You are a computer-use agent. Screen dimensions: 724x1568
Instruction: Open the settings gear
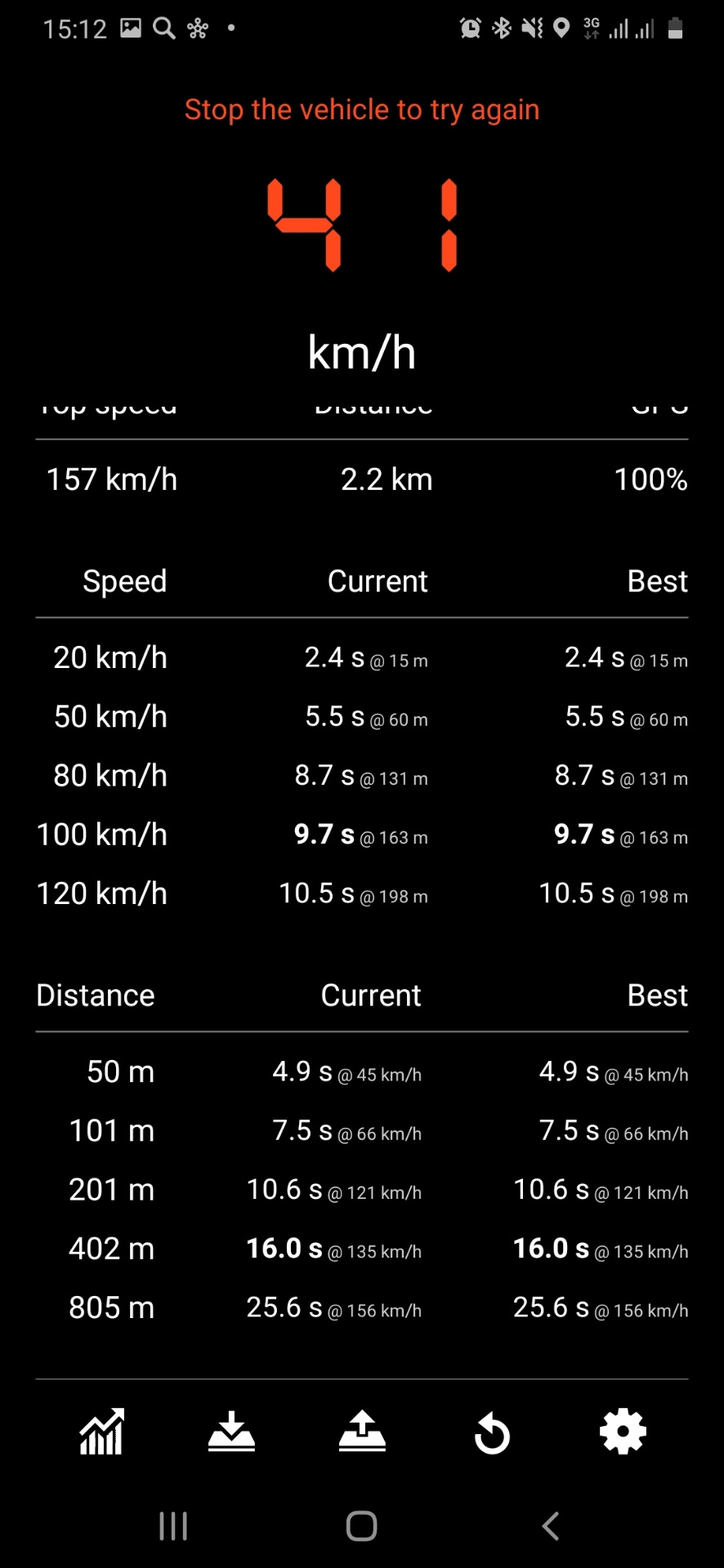pos(623,1432)
